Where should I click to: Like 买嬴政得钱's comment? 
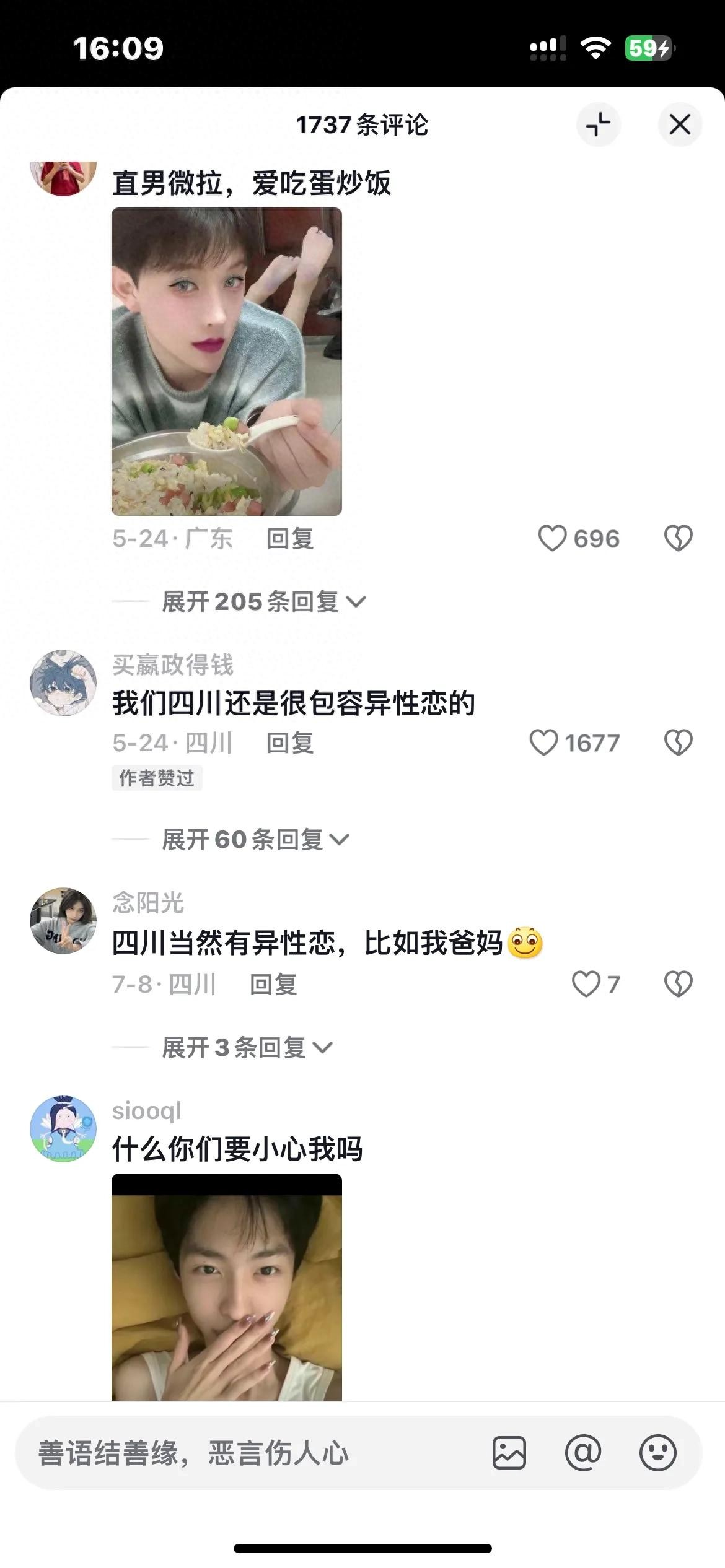[x=543, y=743]
